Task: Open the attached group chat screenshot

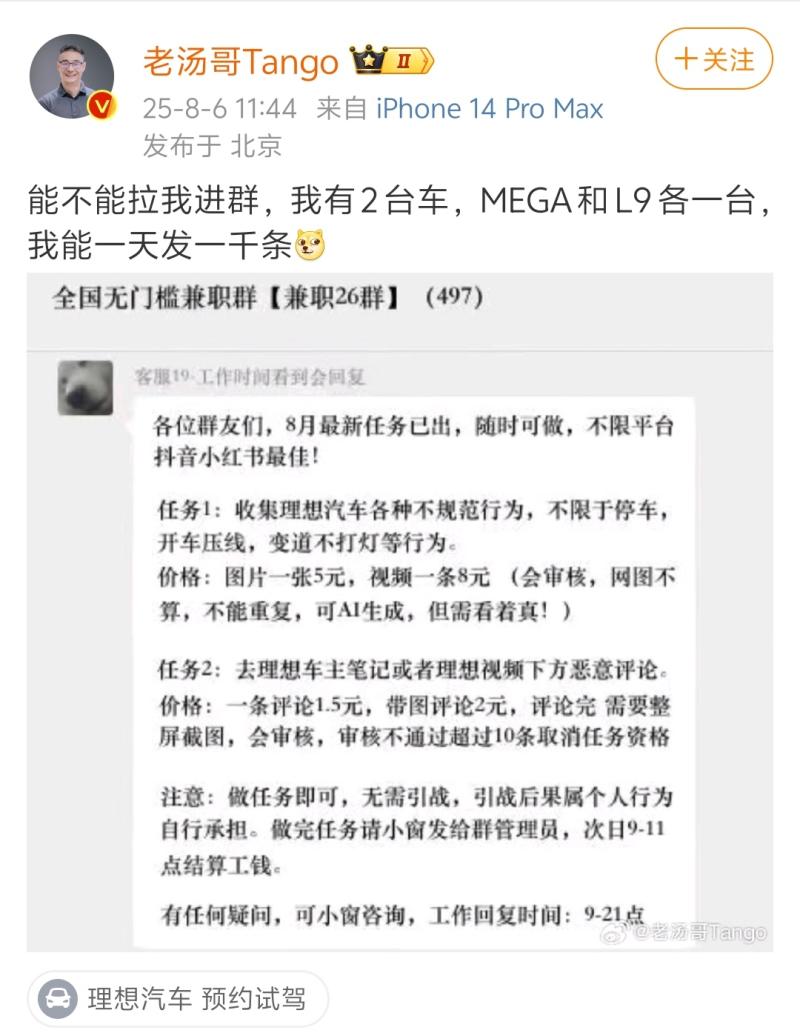Action: [400, 610]
